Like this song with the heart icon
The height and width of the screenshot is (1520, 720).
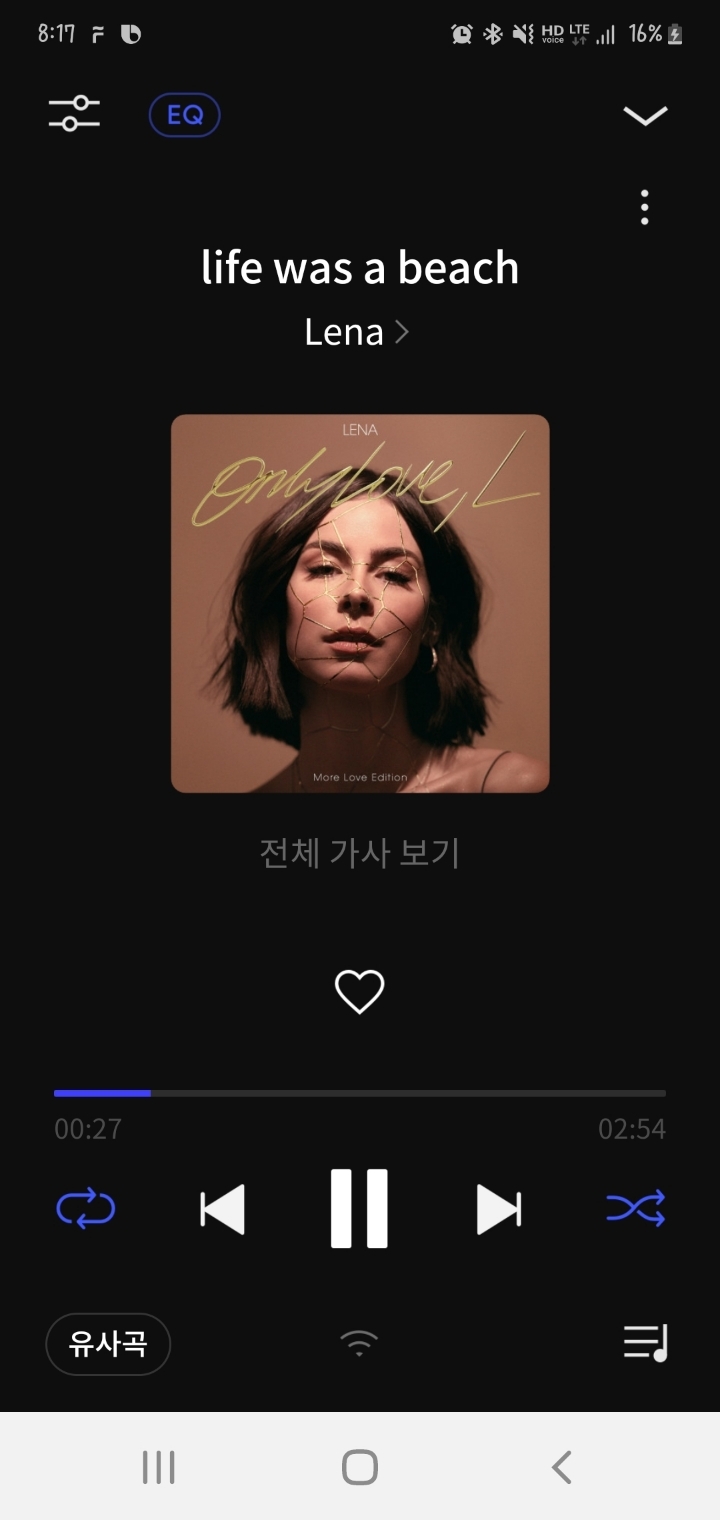[359, 992]
